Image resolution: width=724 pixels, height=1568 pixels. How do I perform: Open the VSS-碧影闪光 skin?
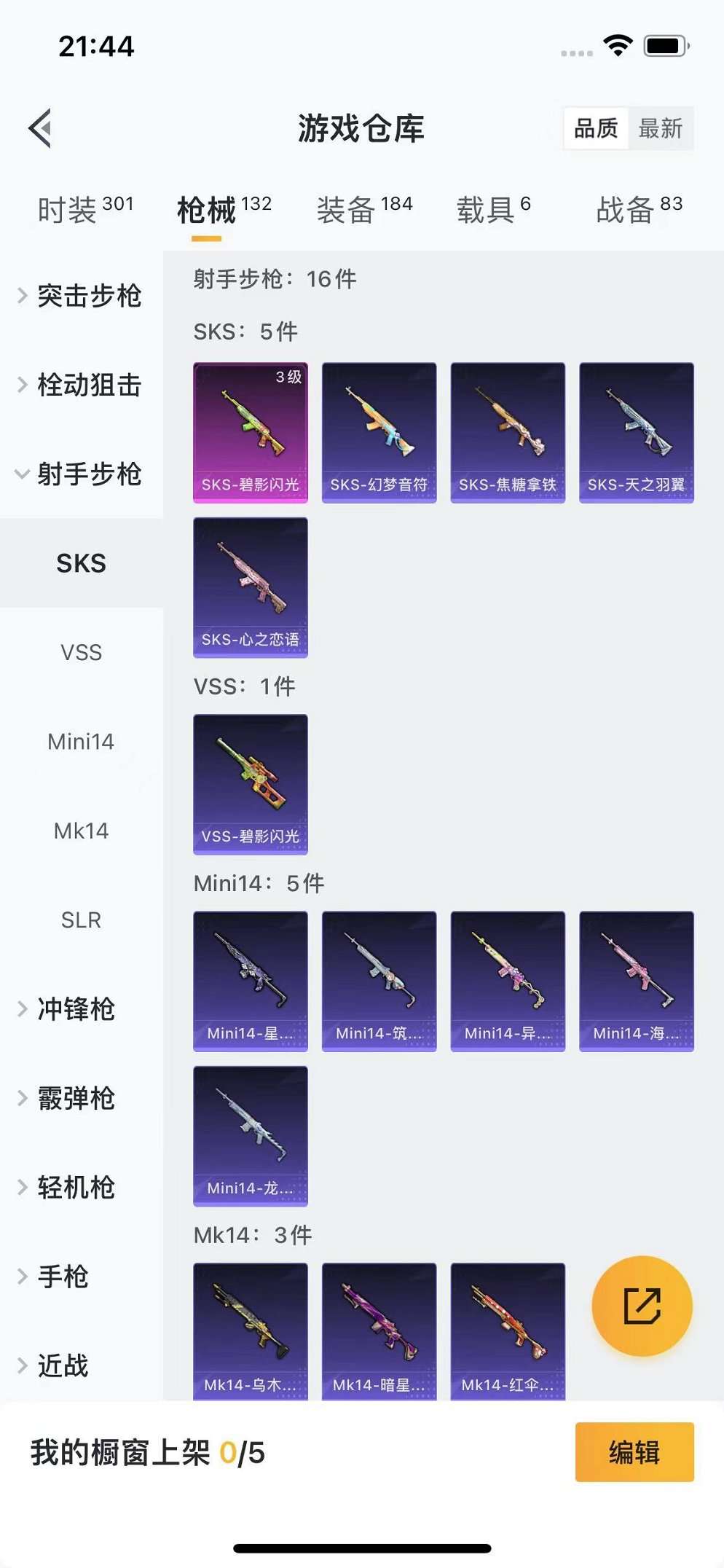(251, 784)
